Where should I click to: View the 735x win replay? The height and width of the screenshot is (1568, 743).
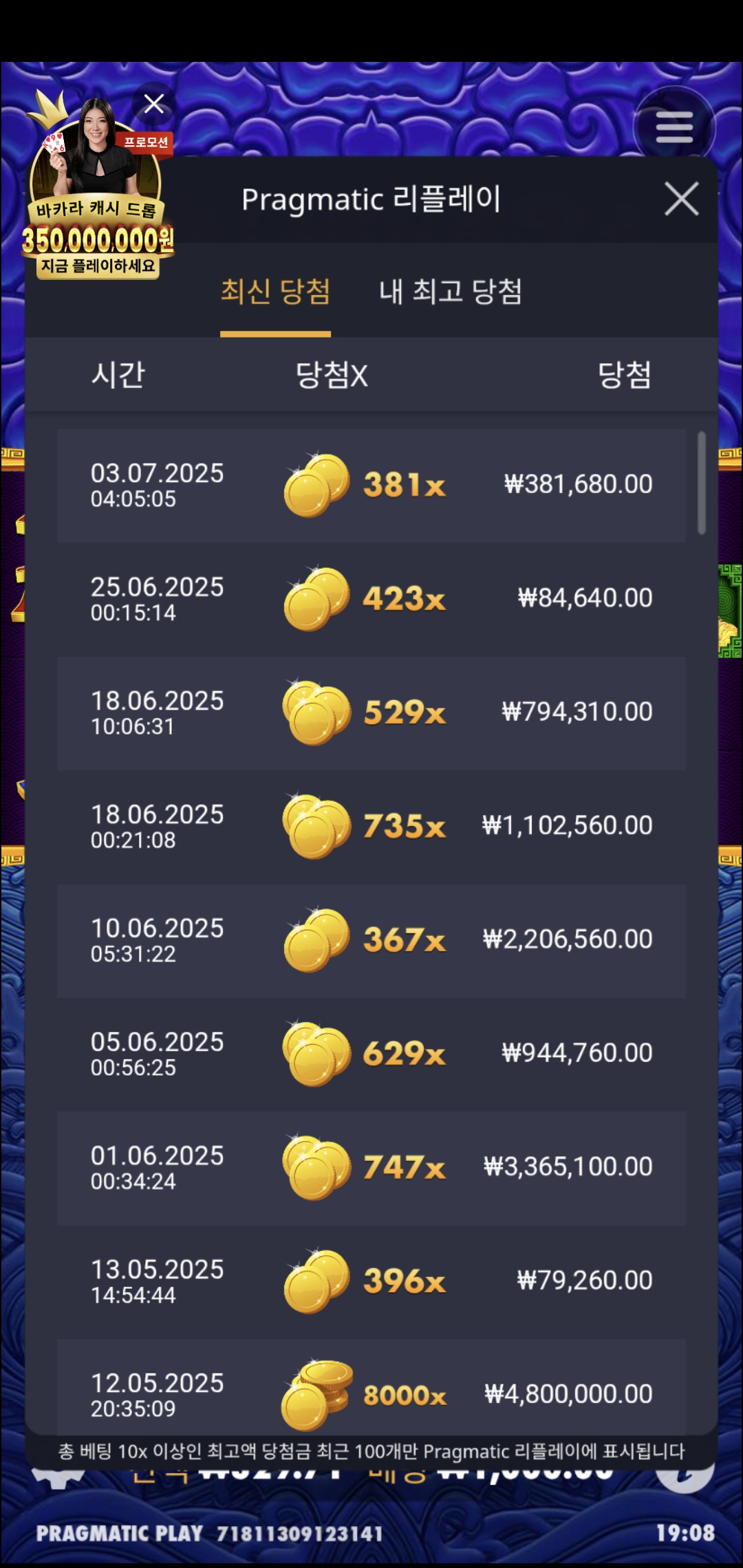pyautogui.click(x=371, y=827)
